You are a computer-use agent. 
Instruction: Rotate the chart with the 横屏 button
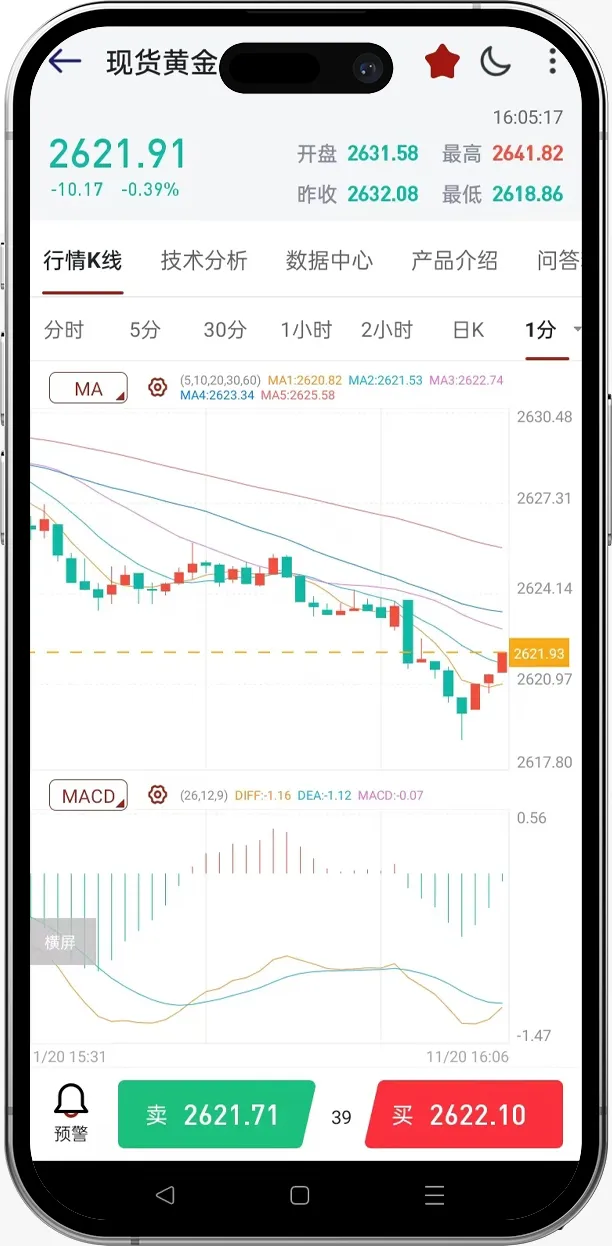pos(62,942)
